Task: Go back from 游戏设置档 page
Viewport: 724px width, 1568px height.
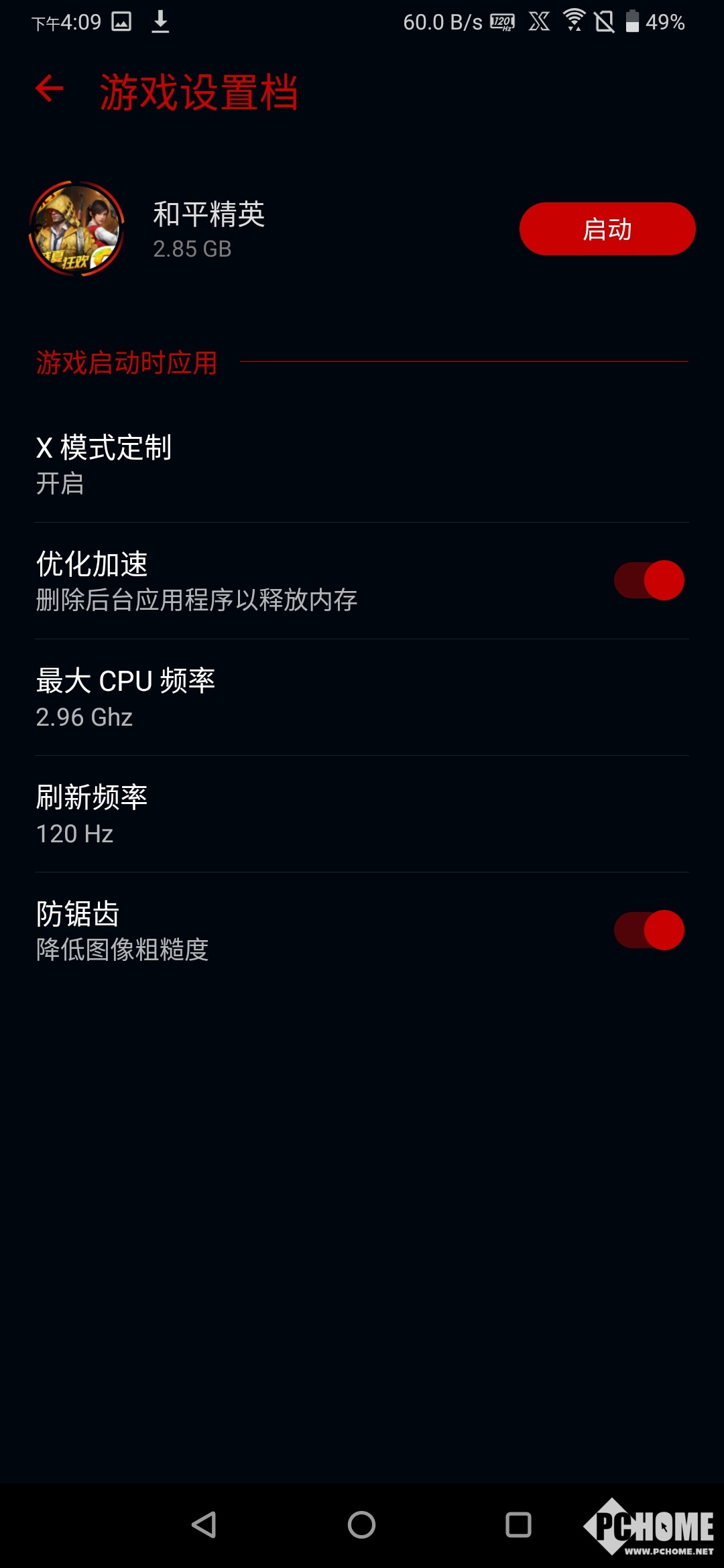Action: pyautogui.click(x=50, y=89)
